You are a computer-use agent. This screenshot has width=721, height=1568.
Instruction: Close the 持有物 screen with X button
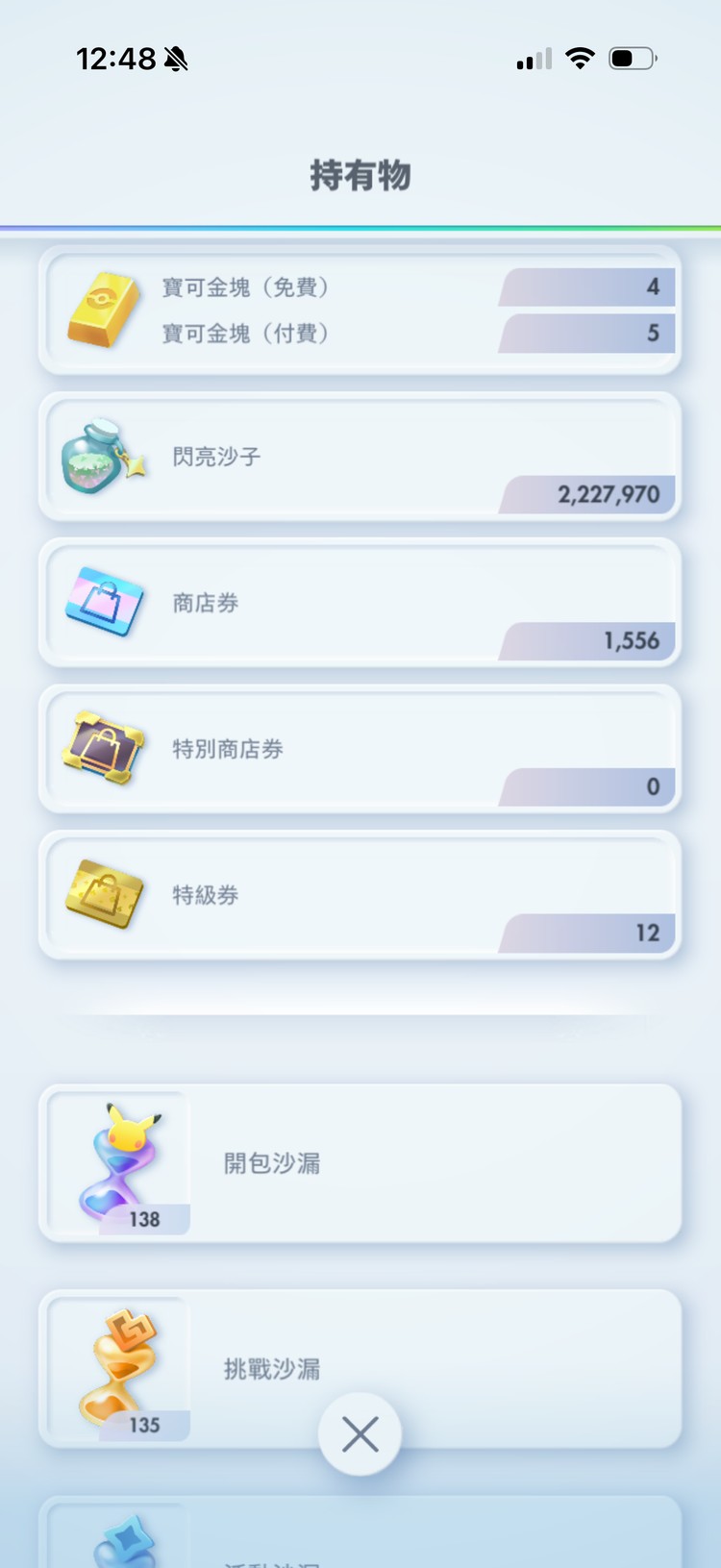360,1433
